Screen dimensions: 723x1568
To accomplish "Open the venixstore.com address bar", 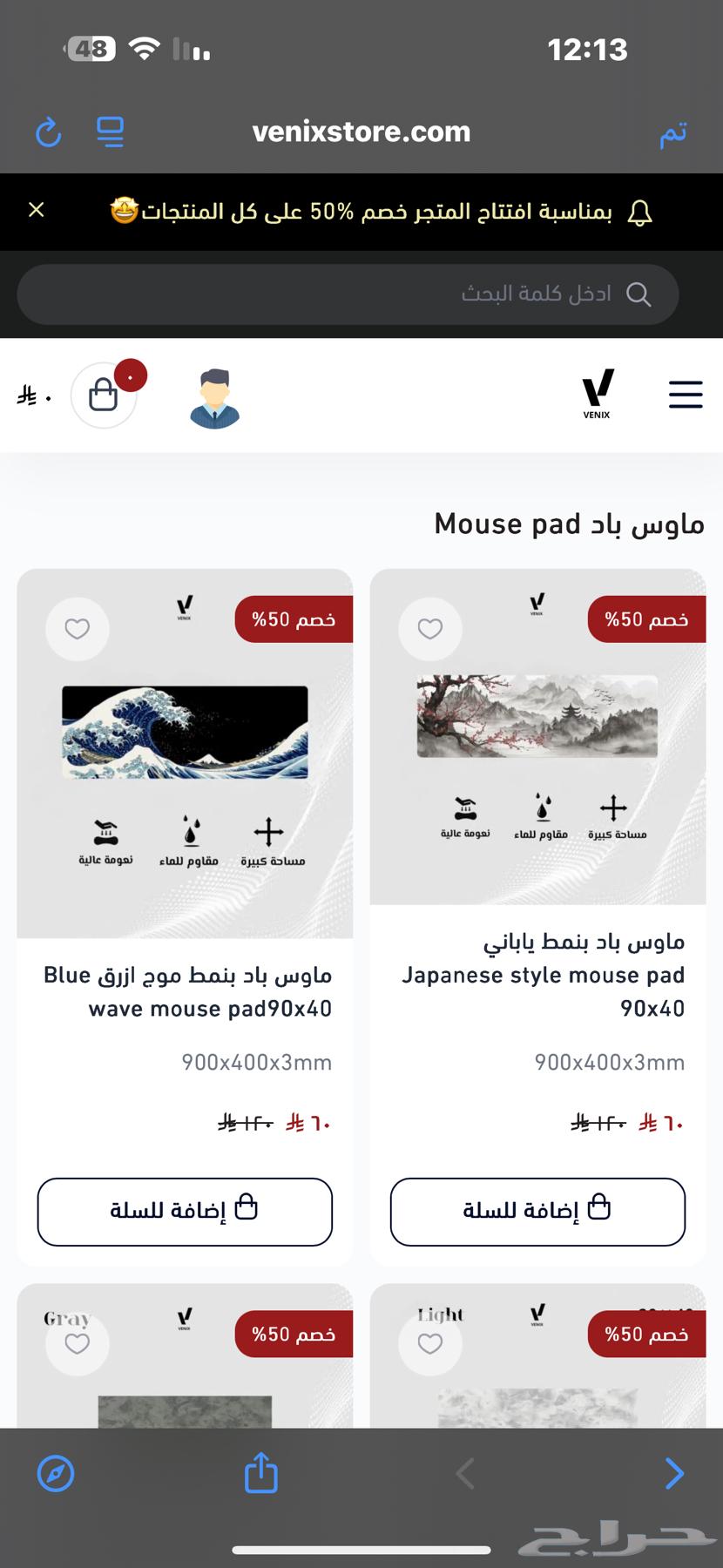I will (361, 132).
